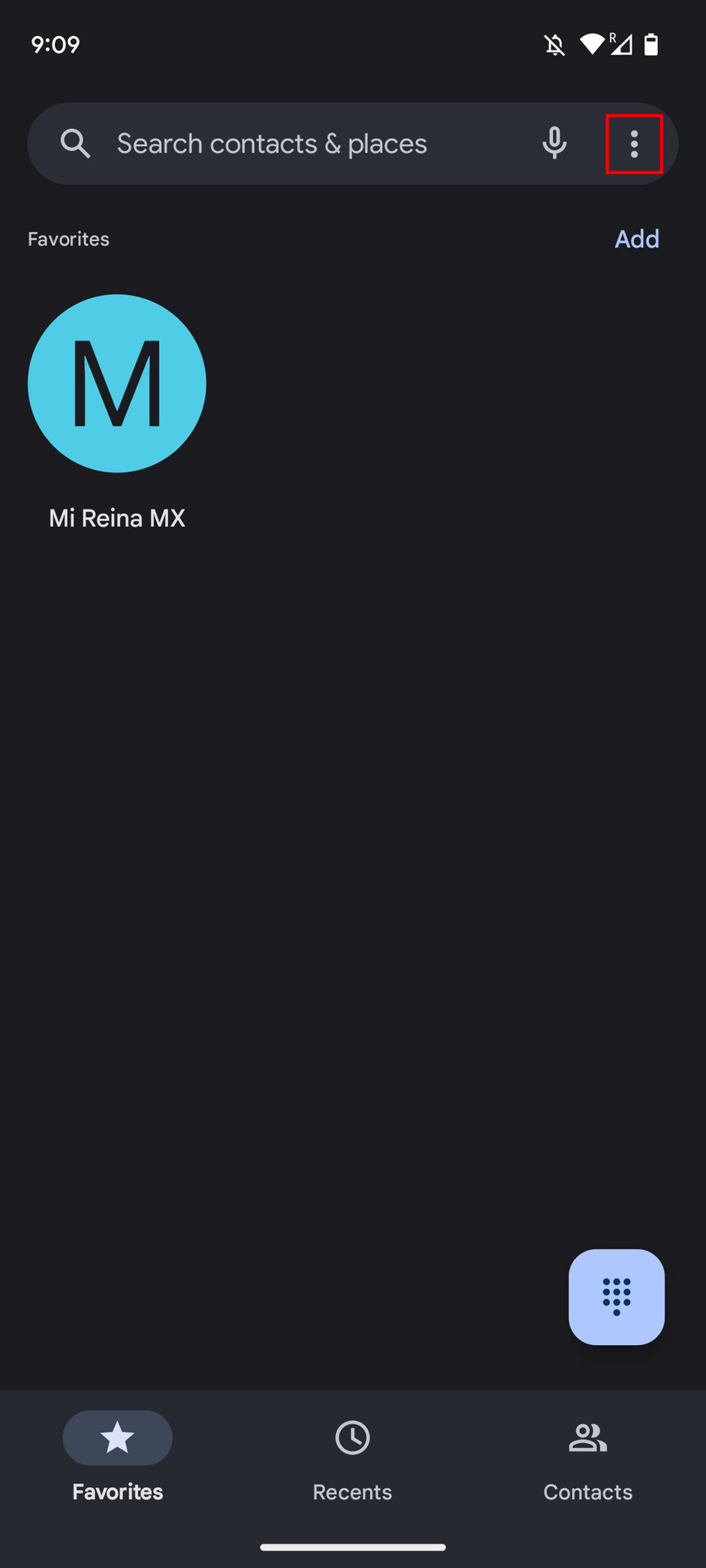706x1568 pixels.
Task: Add a new favorite contact
Action: tap(637, 238)
